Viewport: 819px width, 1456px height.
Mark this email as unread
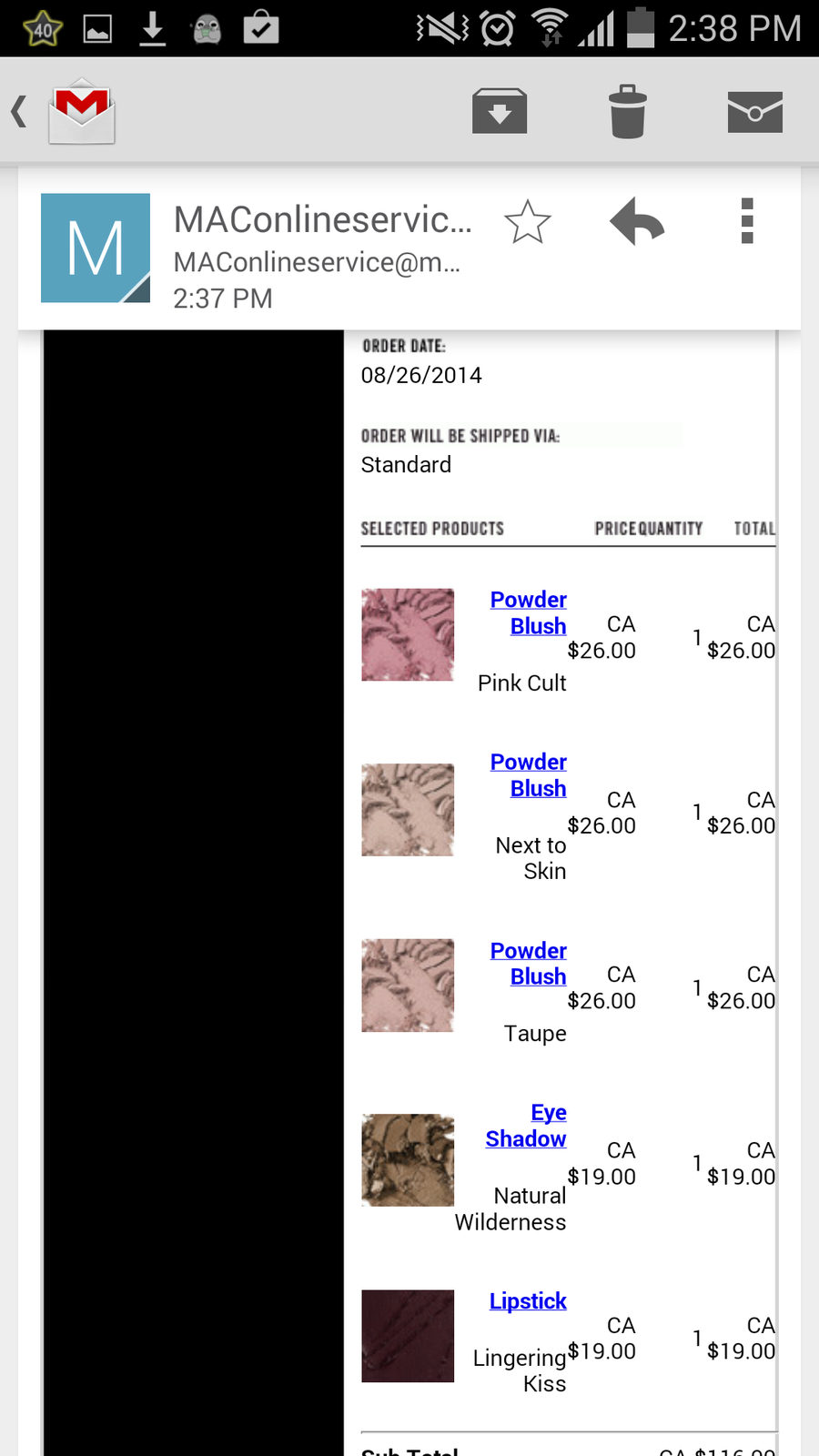[x=754, y=111]
